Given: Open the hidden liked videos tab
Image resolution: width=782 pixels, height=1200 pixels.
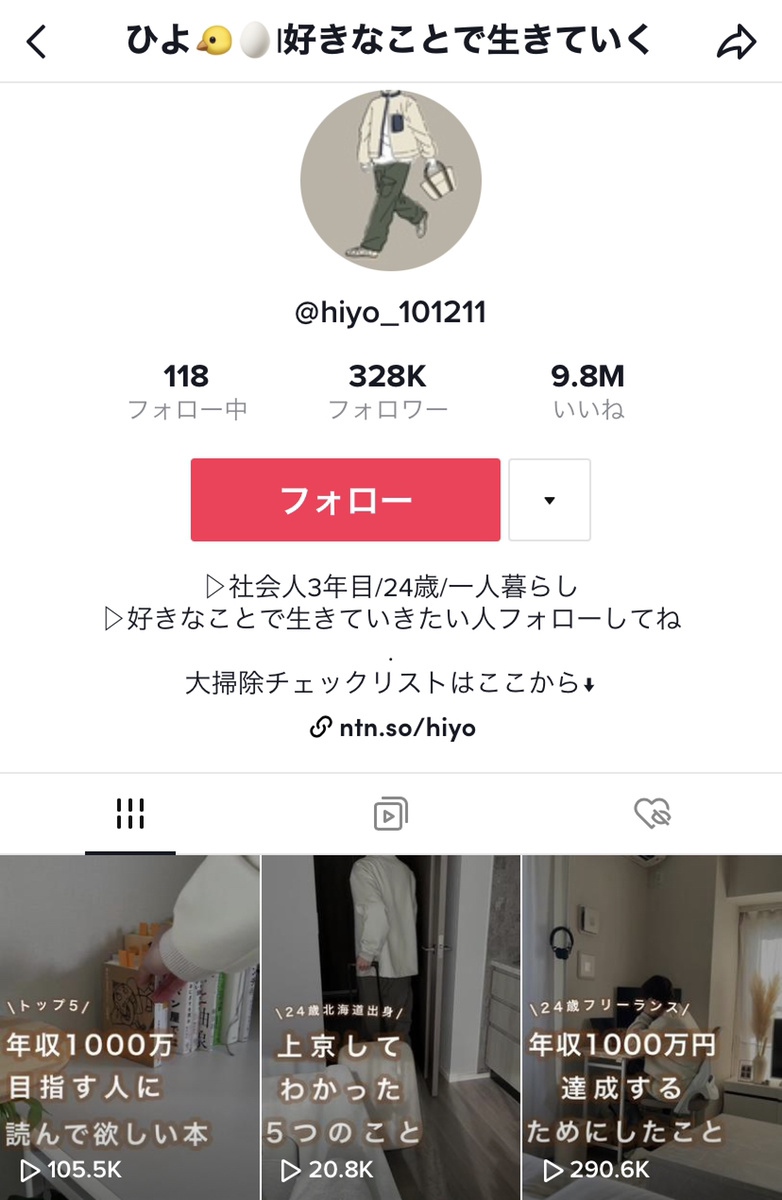Looking at the screenshot, I should click(652, 814).
